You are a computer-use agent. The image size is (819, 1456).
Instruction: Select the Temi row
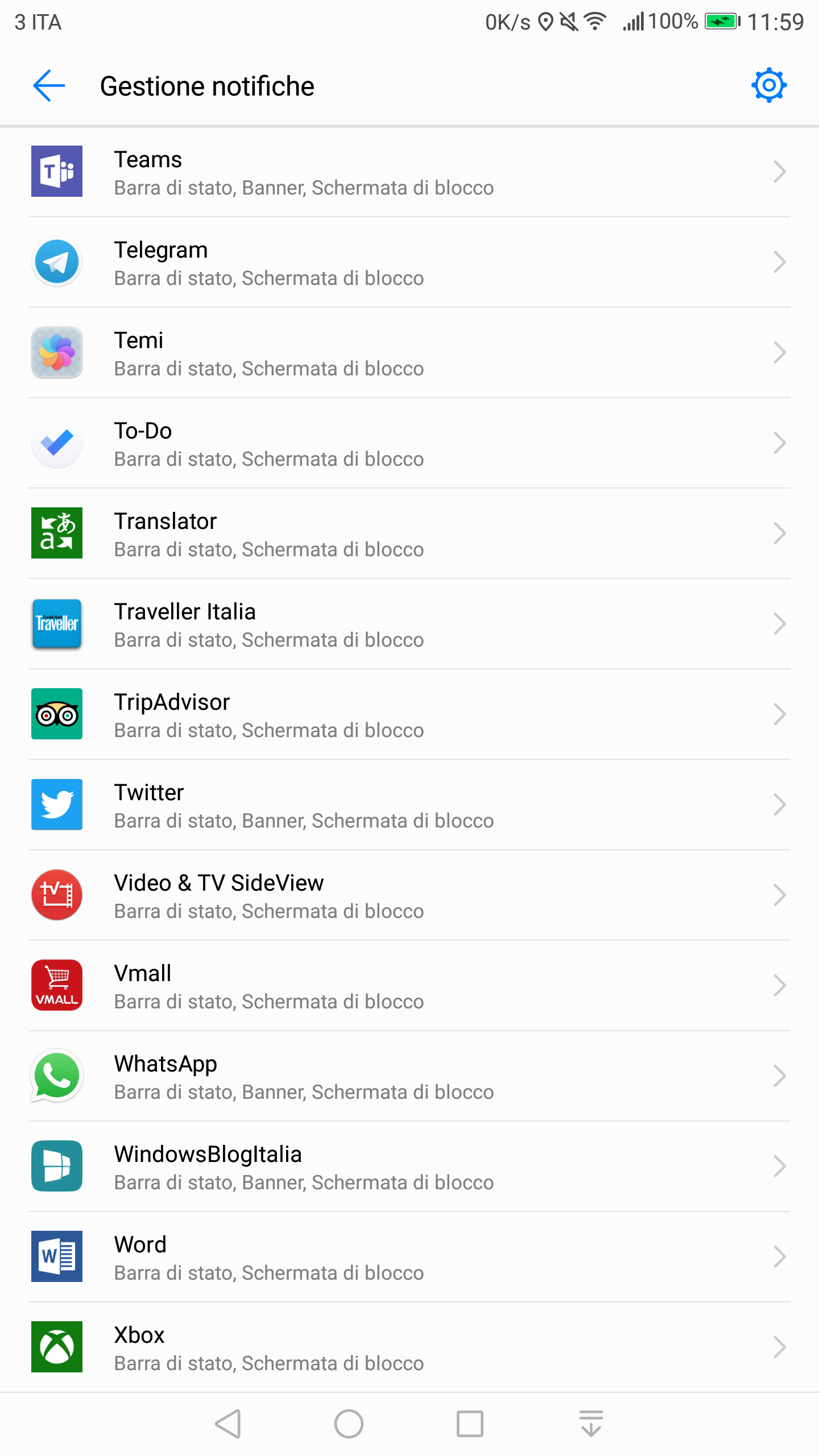pyautogui.click(x=409, y=353)
